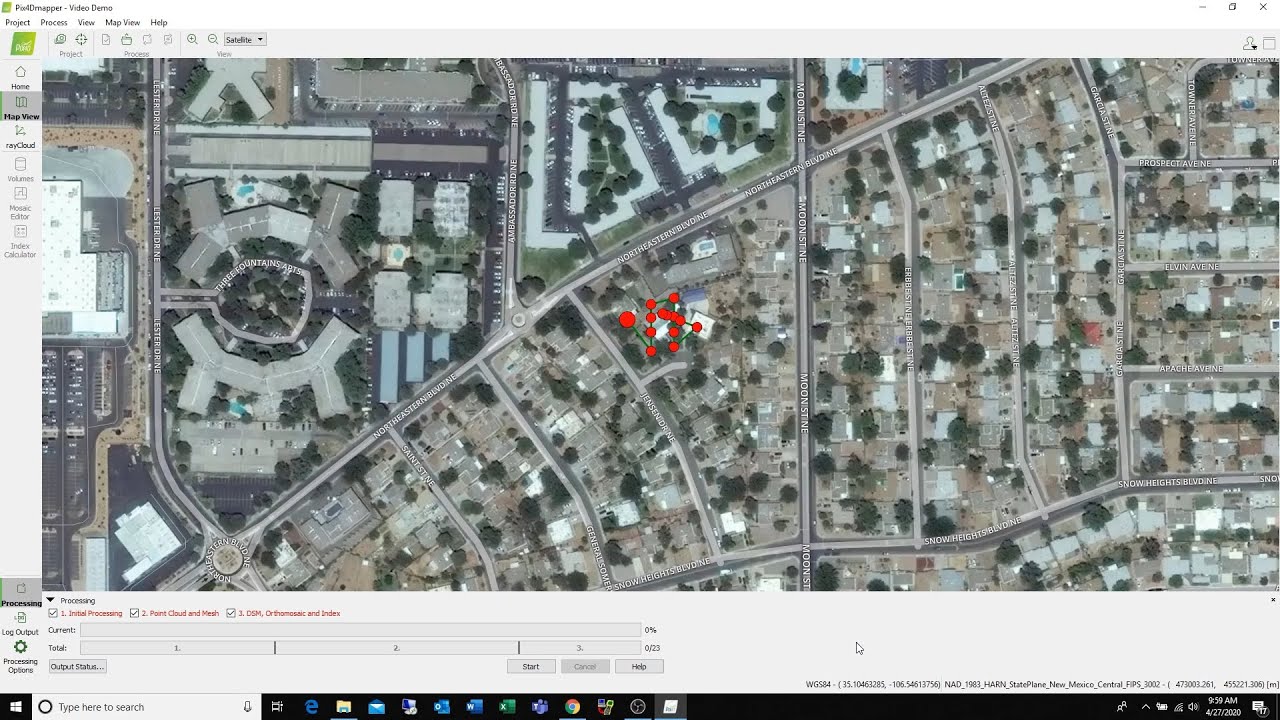Open the Help menu
The height and width of the screenshot is (720, 1280).
click(159, 22)
